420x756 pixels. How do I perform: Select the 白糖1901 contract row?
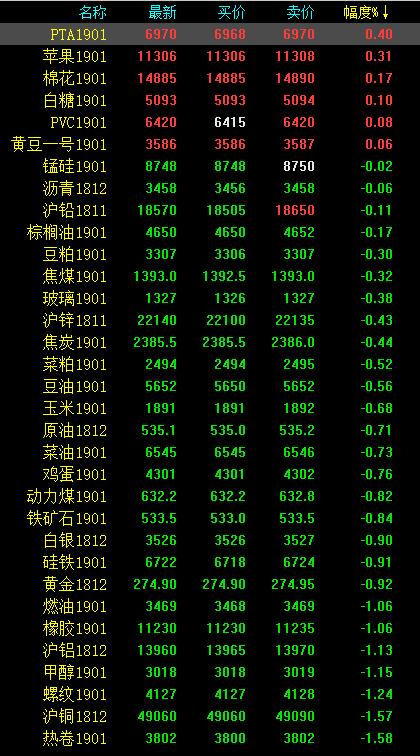click(x=210, y=100)
